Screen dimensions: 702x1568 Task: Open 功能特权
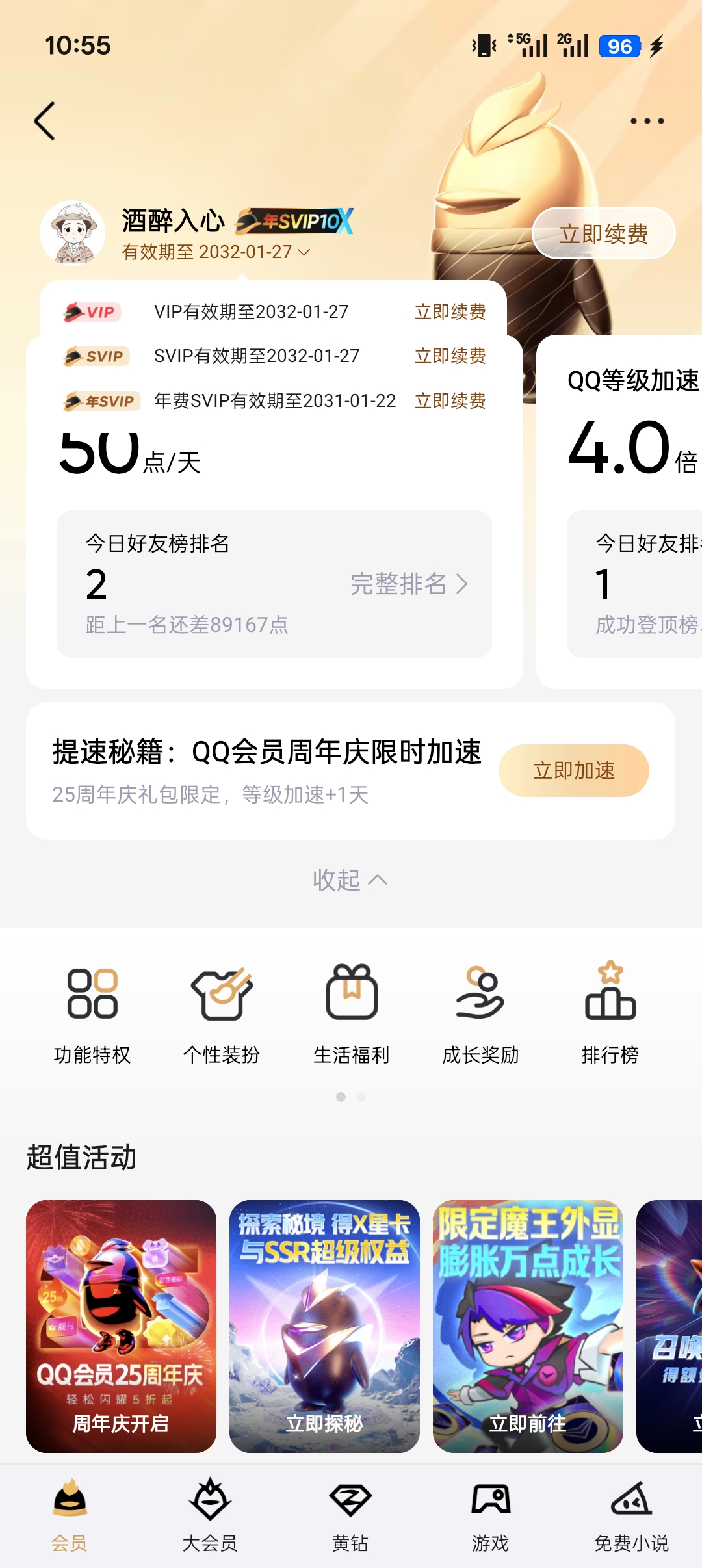[92, 1013]
